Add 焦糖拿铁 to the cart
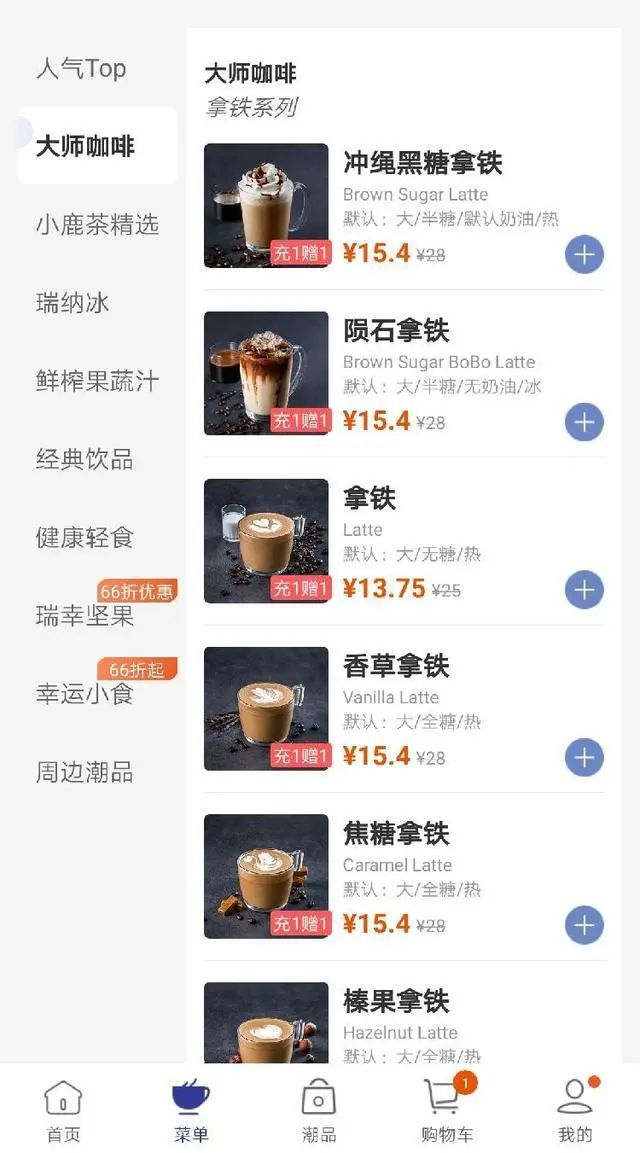 [x=584, y=925]
